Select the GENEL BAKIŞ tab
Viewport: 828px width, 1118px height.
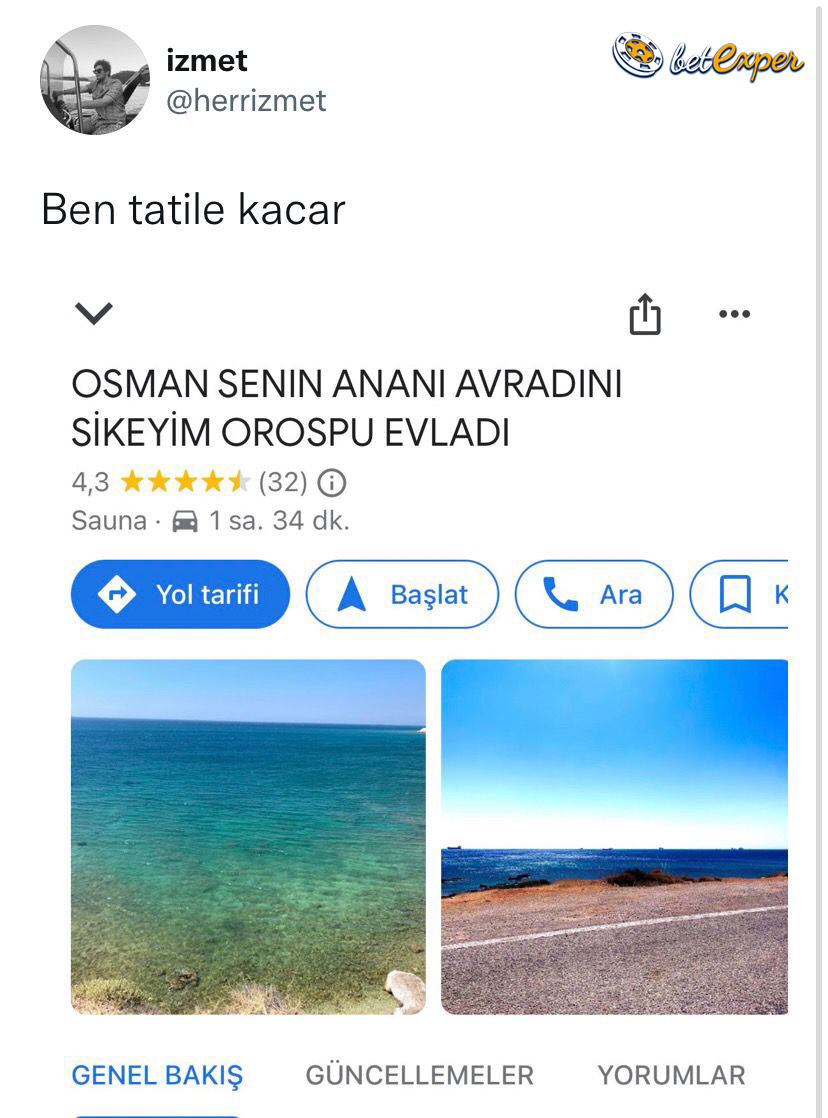click(156, 1075)
